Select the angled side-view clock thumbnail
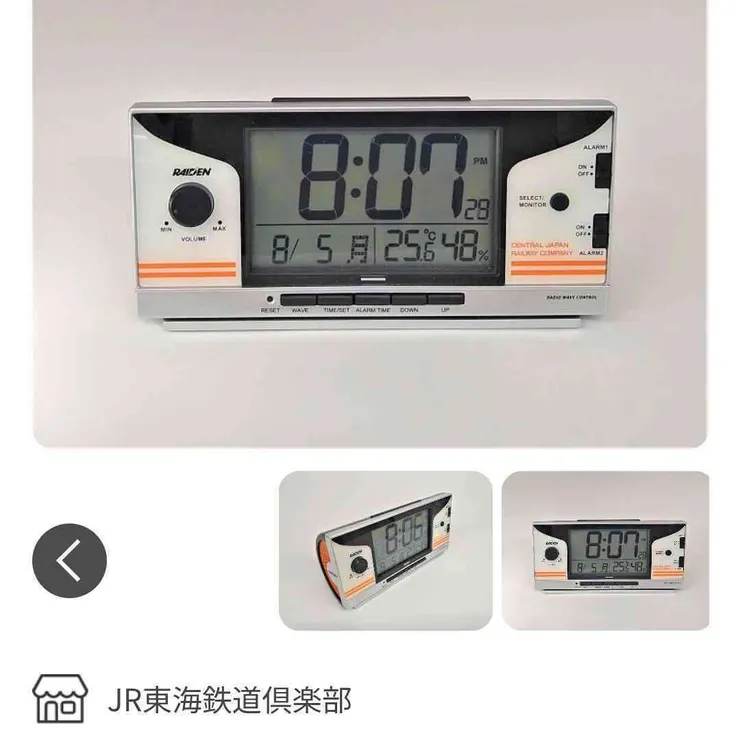 point(385,550)
